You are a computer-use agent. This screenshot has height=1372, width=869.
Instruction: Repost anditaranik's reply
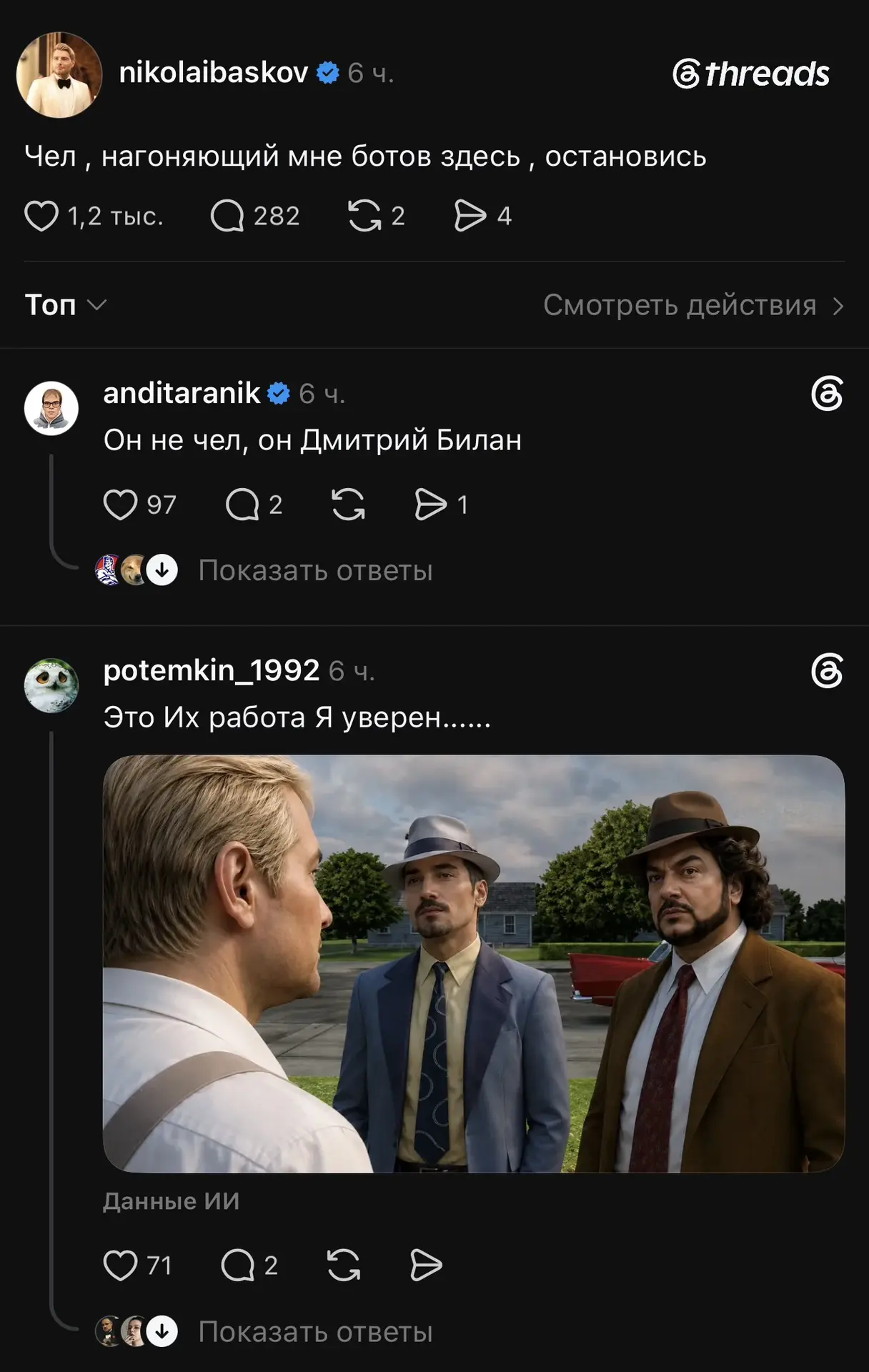pos(349,504)
